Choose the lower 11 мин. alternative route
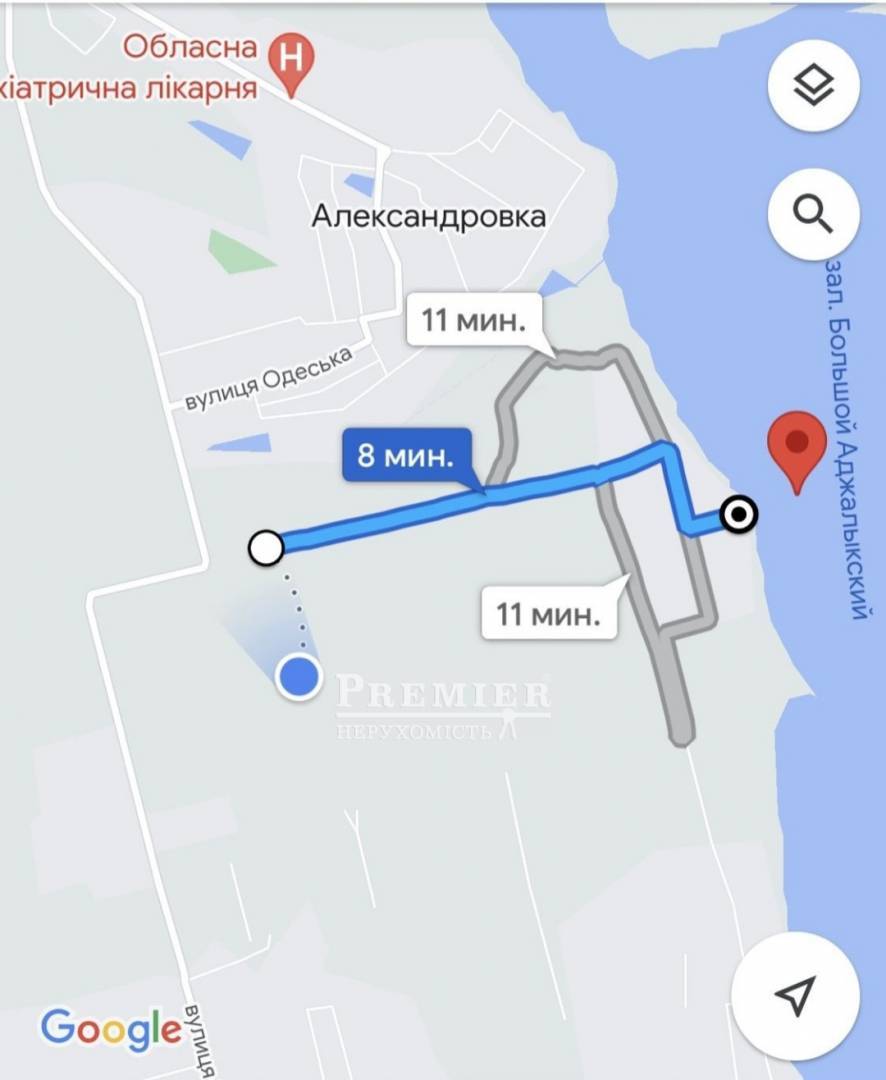This screenshot has height=1080, width=886. (548, 613)
